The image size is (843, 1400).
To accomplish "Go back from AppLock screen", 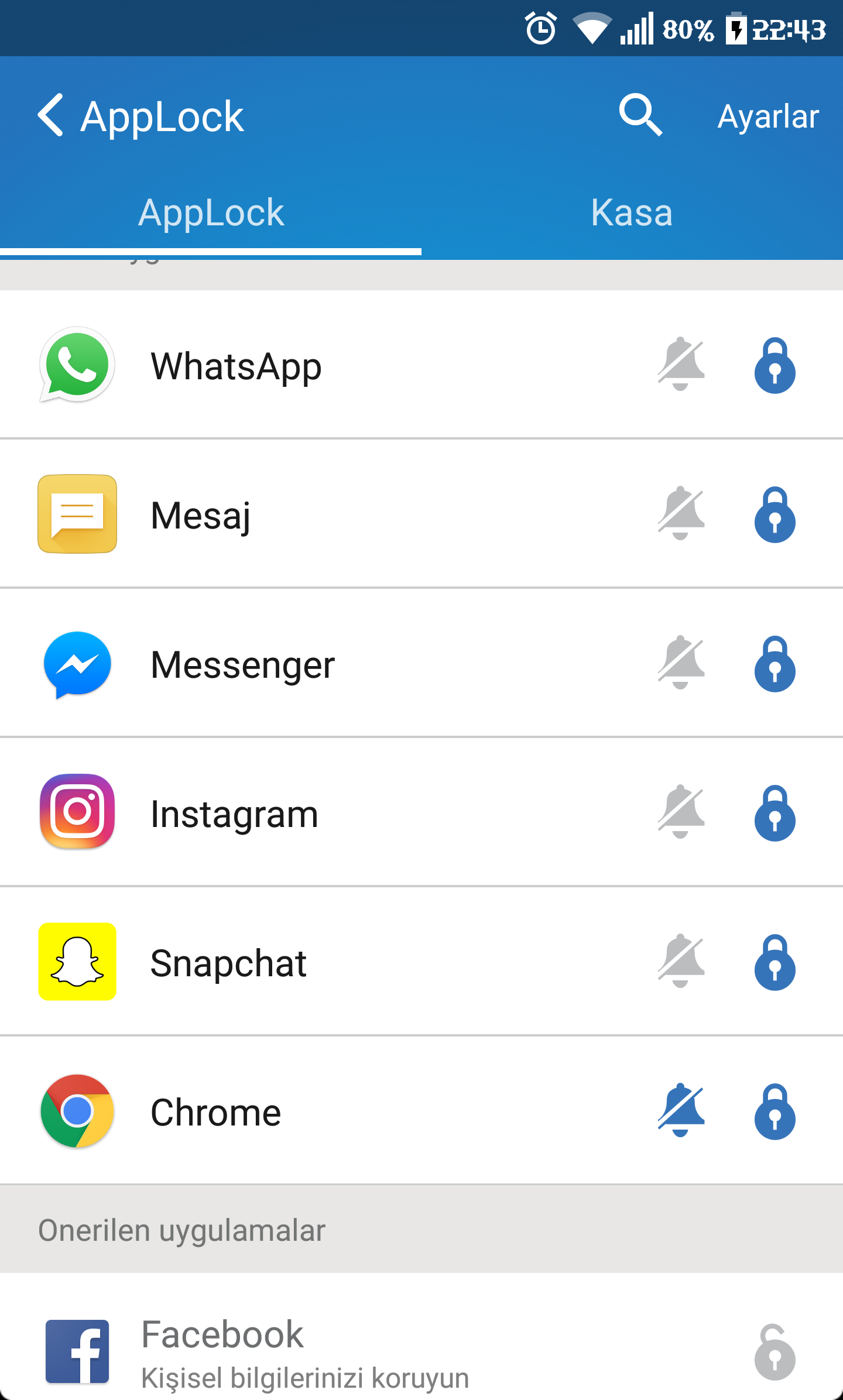I will 50,115.
